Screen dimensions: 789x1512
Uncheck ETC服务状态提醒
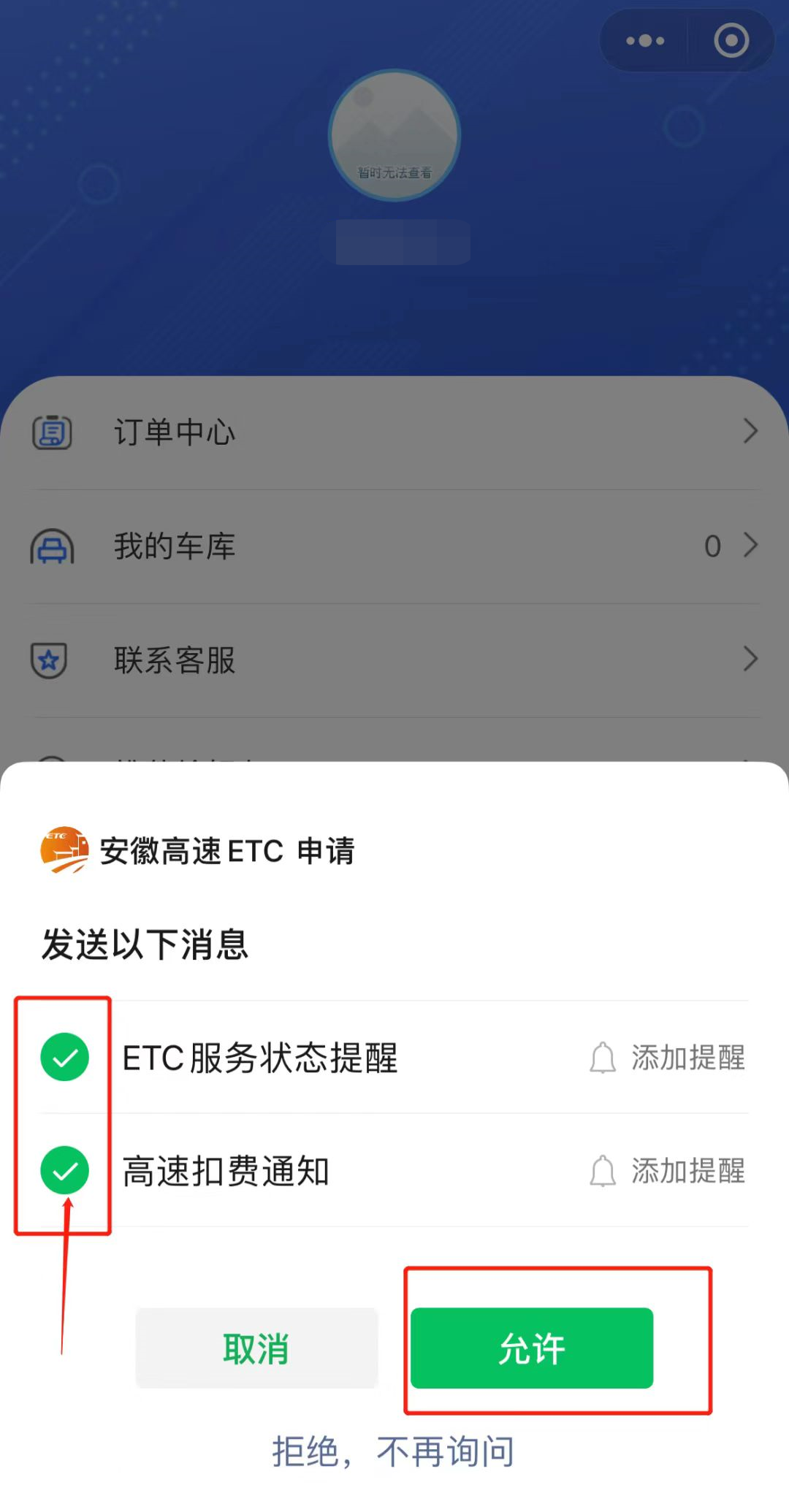click(x=65, y=1057)
